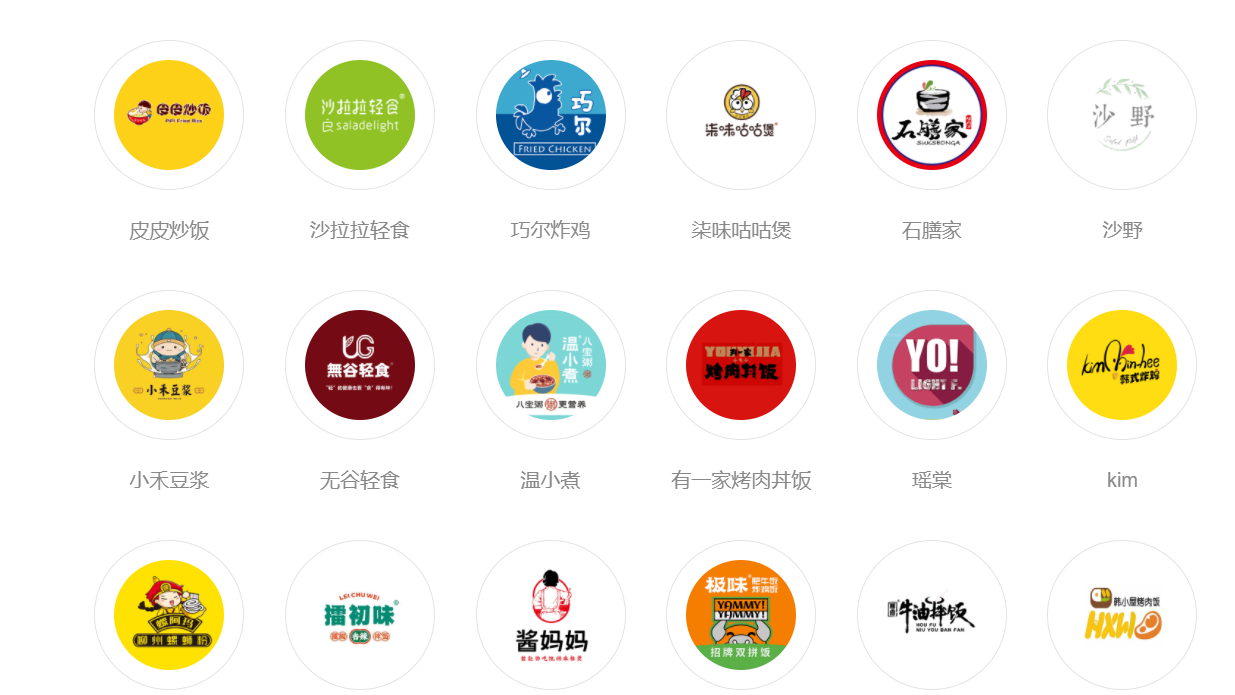Screen dimensions: 1235x695
Task: View 有一家烤肉丼饭 brand details
Action: 741,365
